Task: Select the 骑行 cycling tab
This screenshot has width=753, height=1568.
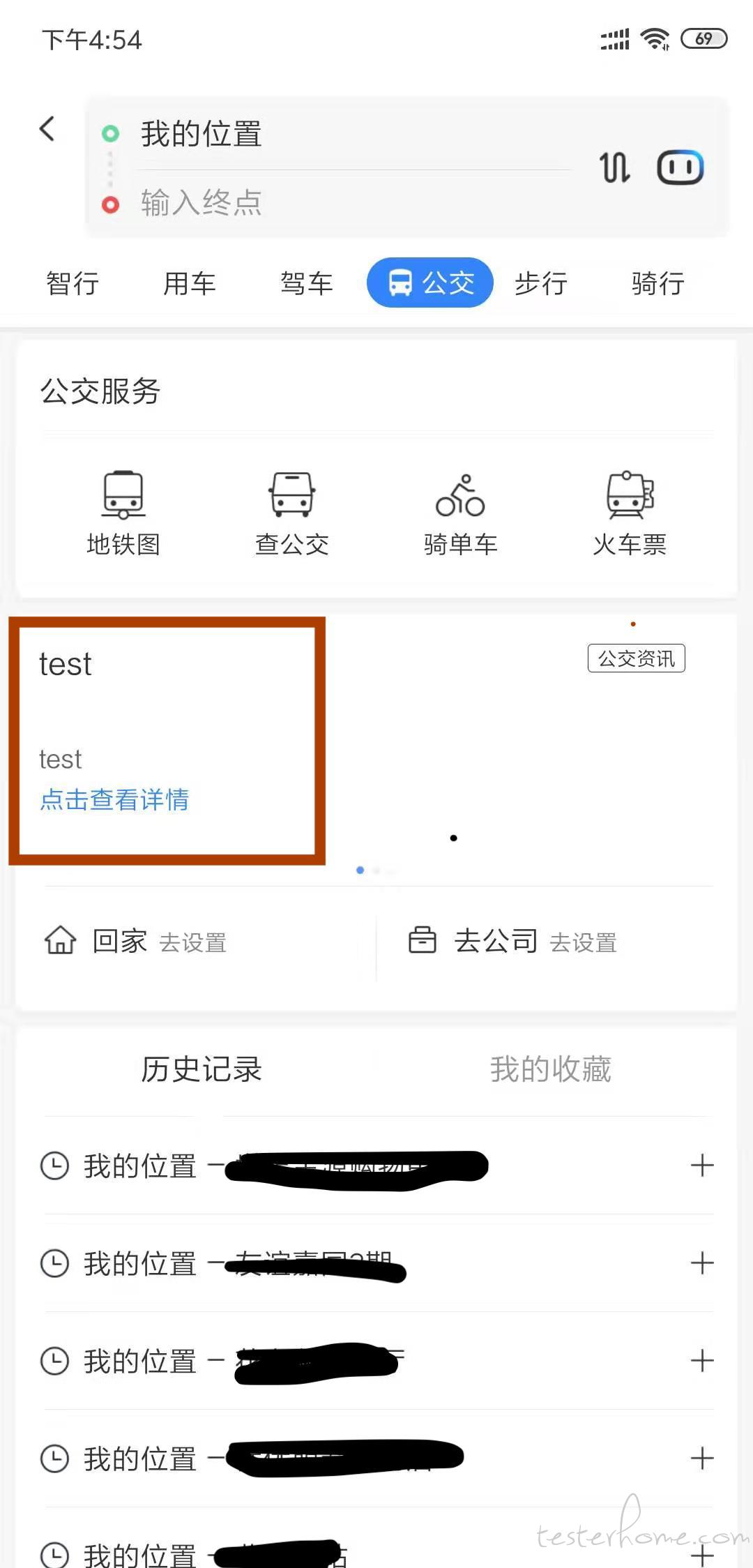Action: (658, 283)
